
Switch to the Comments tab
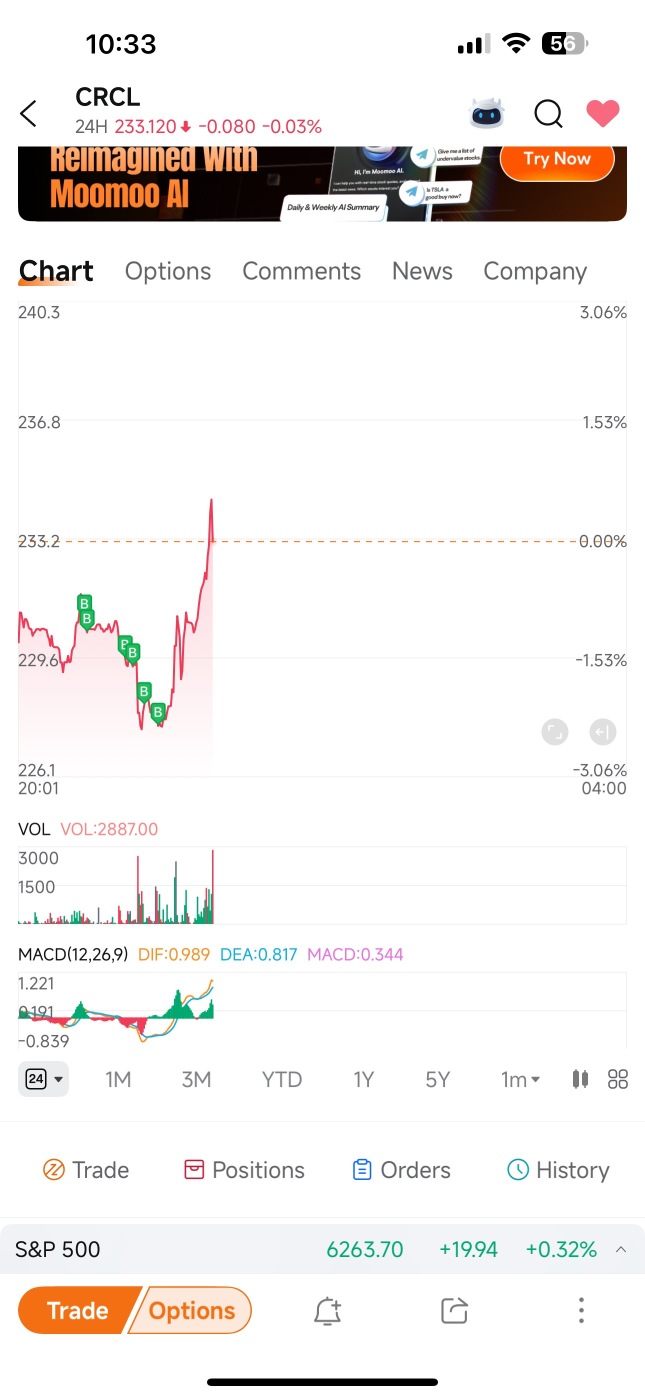tap(301, 271)
